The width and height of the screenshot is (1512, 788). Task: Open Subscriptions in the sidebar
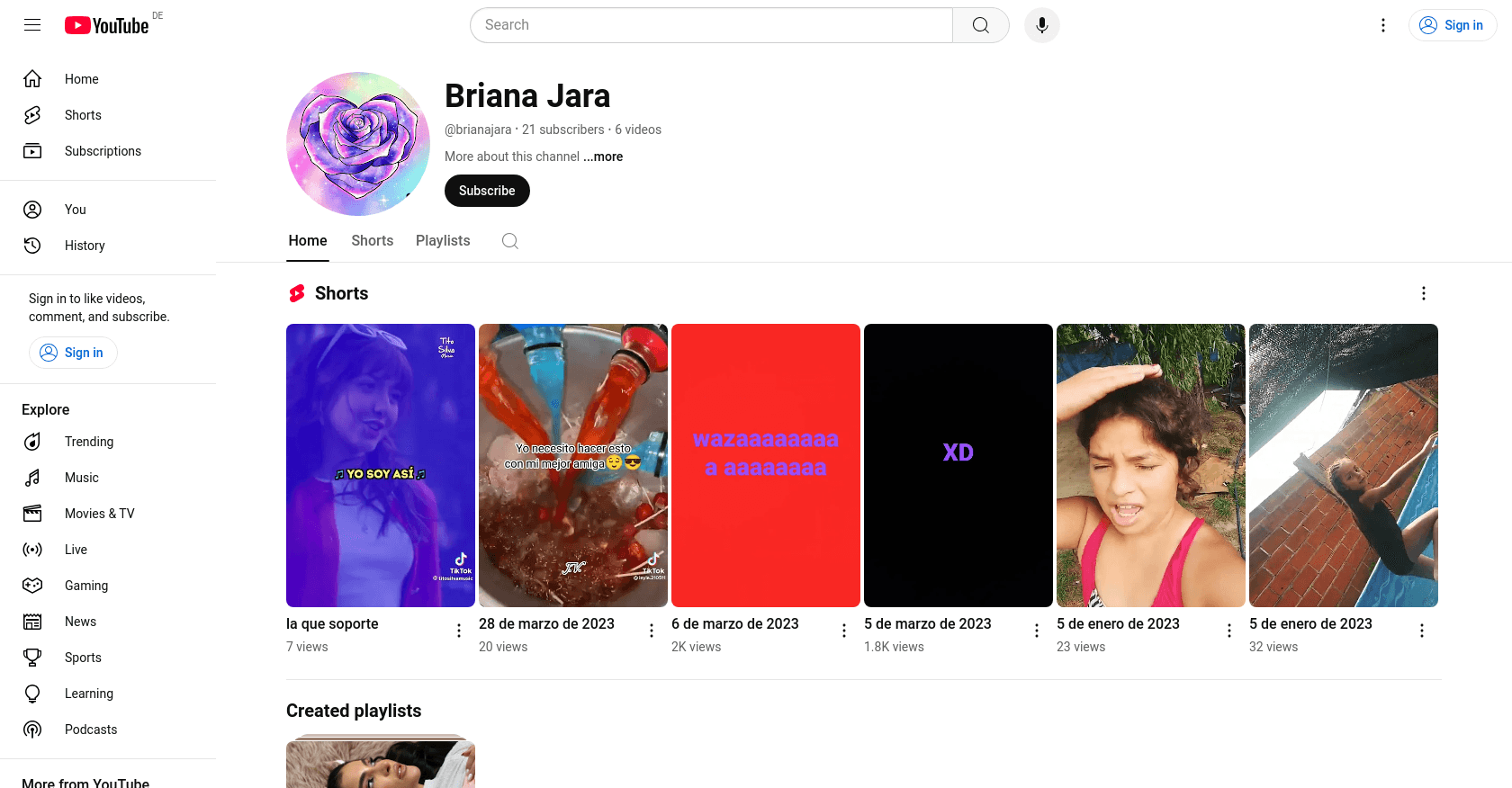pos(103,151)
